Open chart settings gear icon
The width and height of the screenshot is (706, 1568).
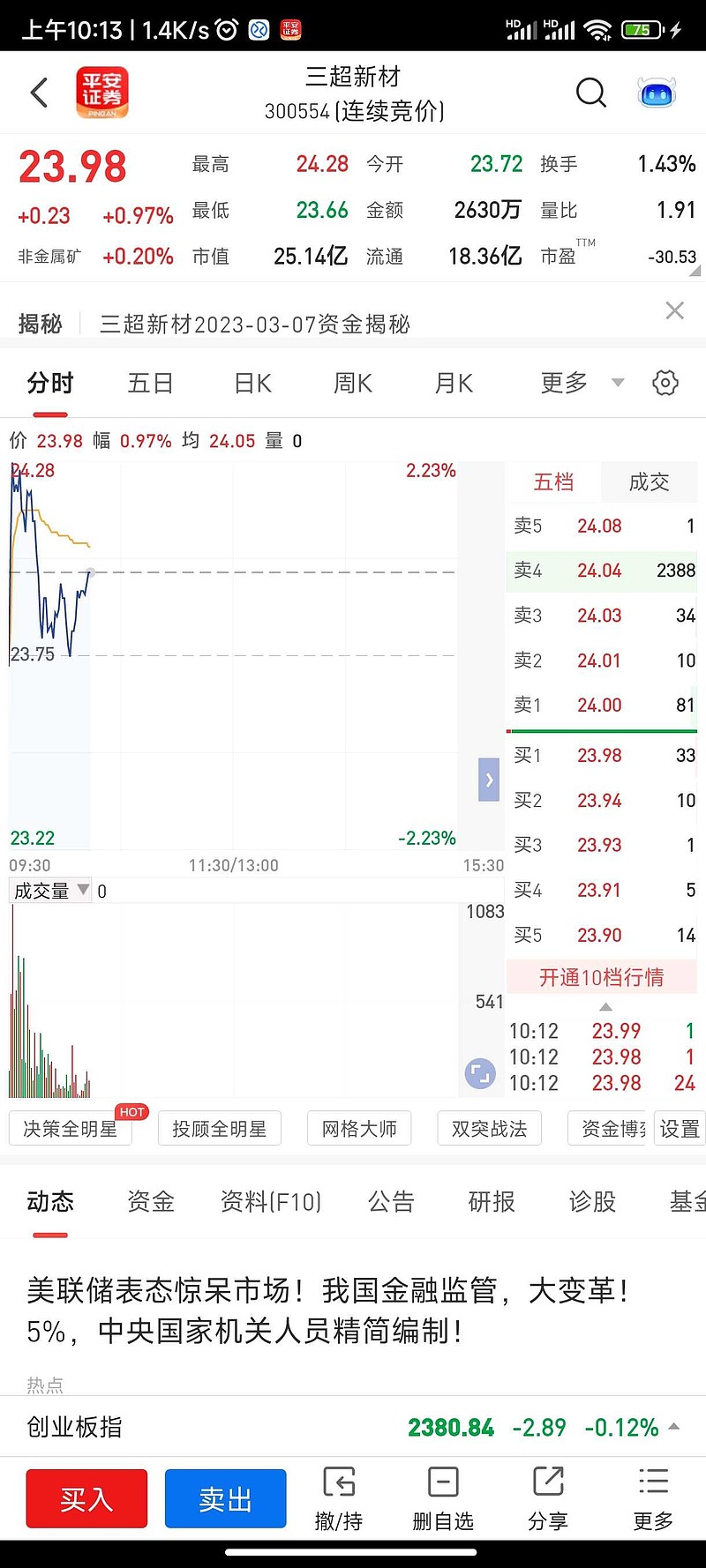click(x=665, y=383)
